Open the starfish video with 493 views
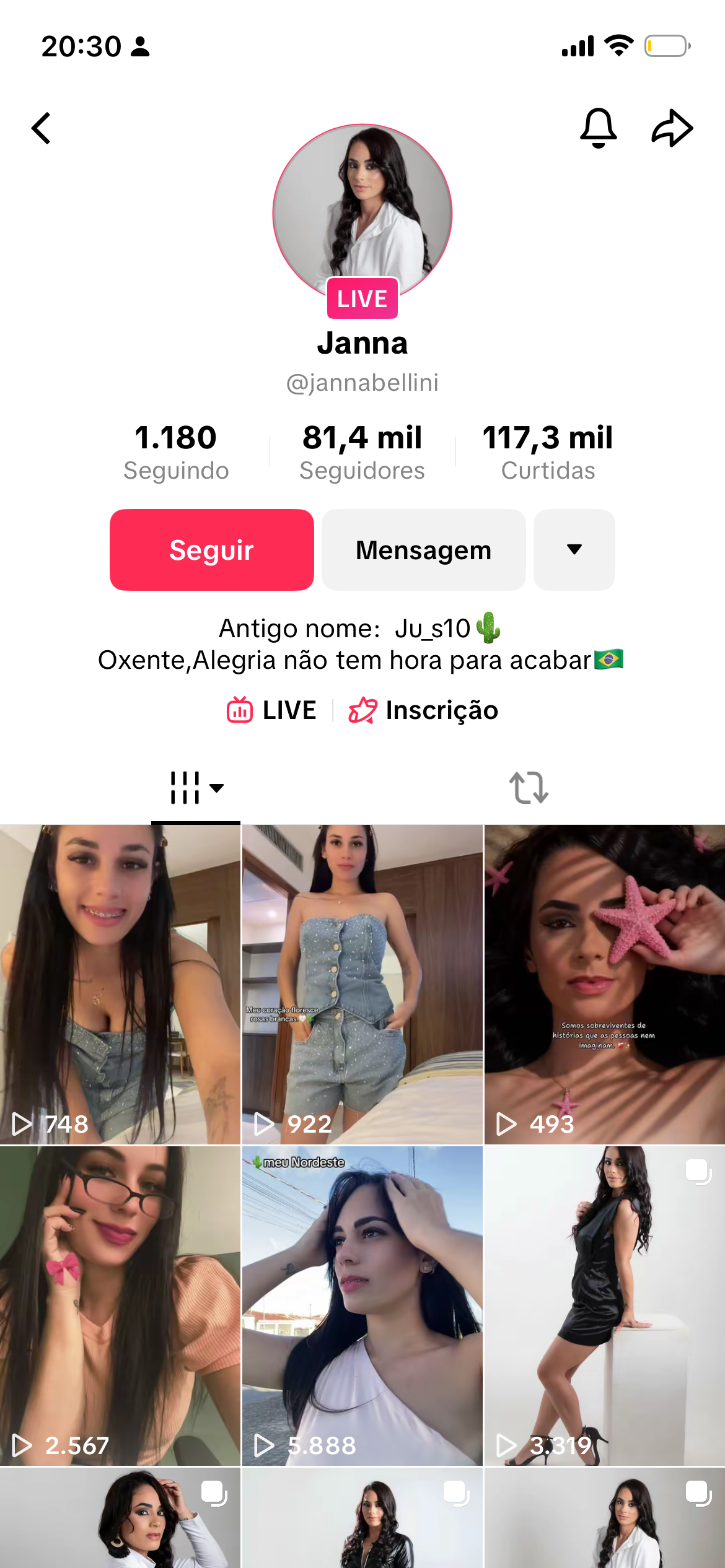 pos(605,984)
